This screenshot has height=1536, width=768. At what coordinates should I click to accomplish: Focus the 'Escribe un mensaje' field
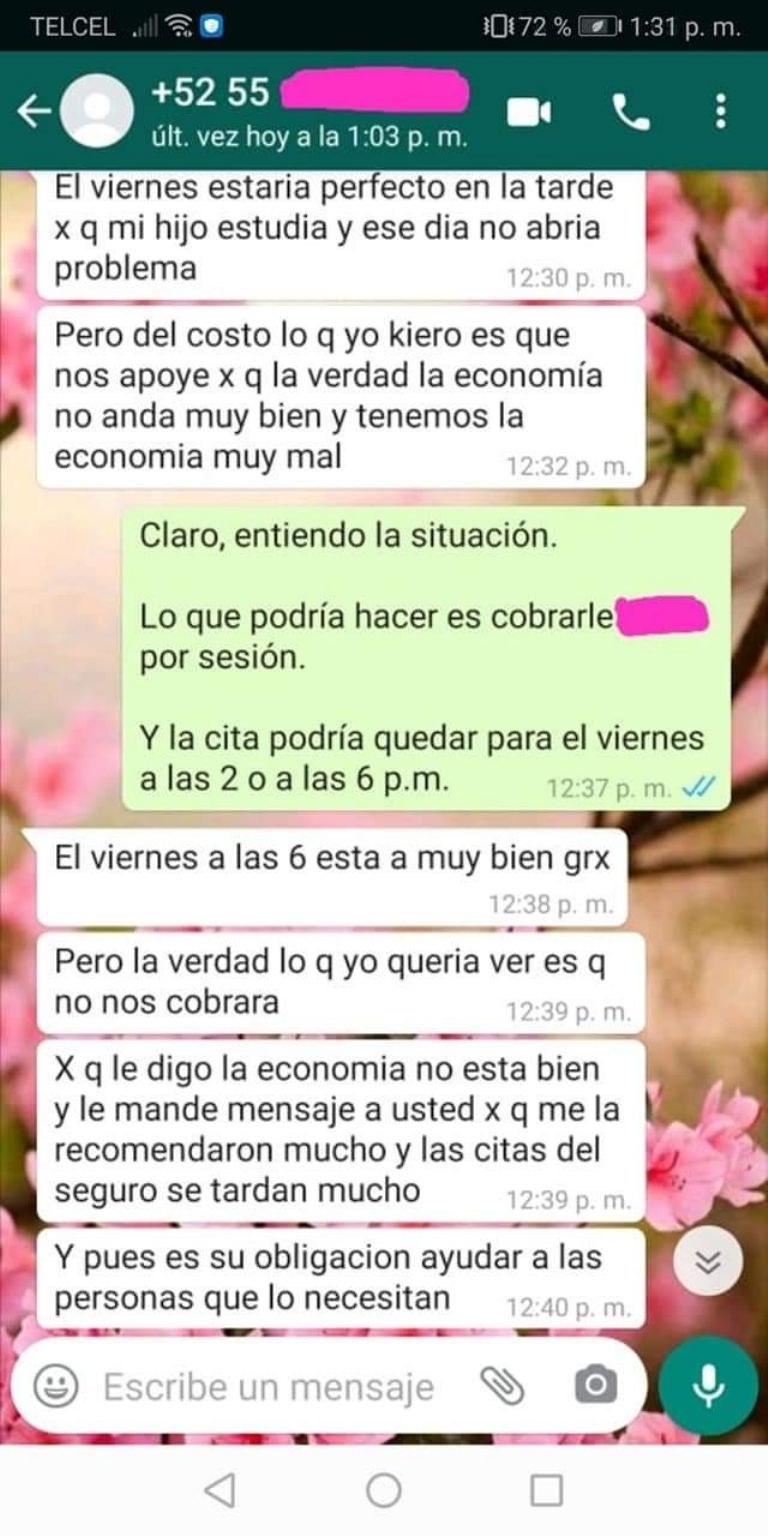click(x=270, y=1386)
